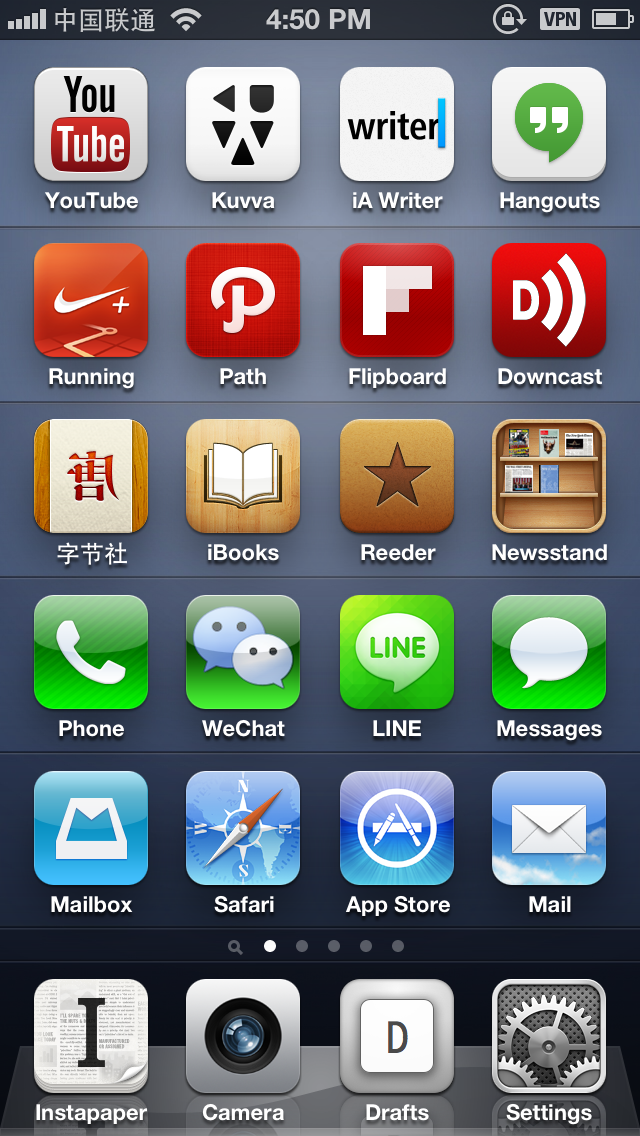Launch WeChat
Image resolution: width=640 pixels, height=1136 pixels.
[243, 652]
